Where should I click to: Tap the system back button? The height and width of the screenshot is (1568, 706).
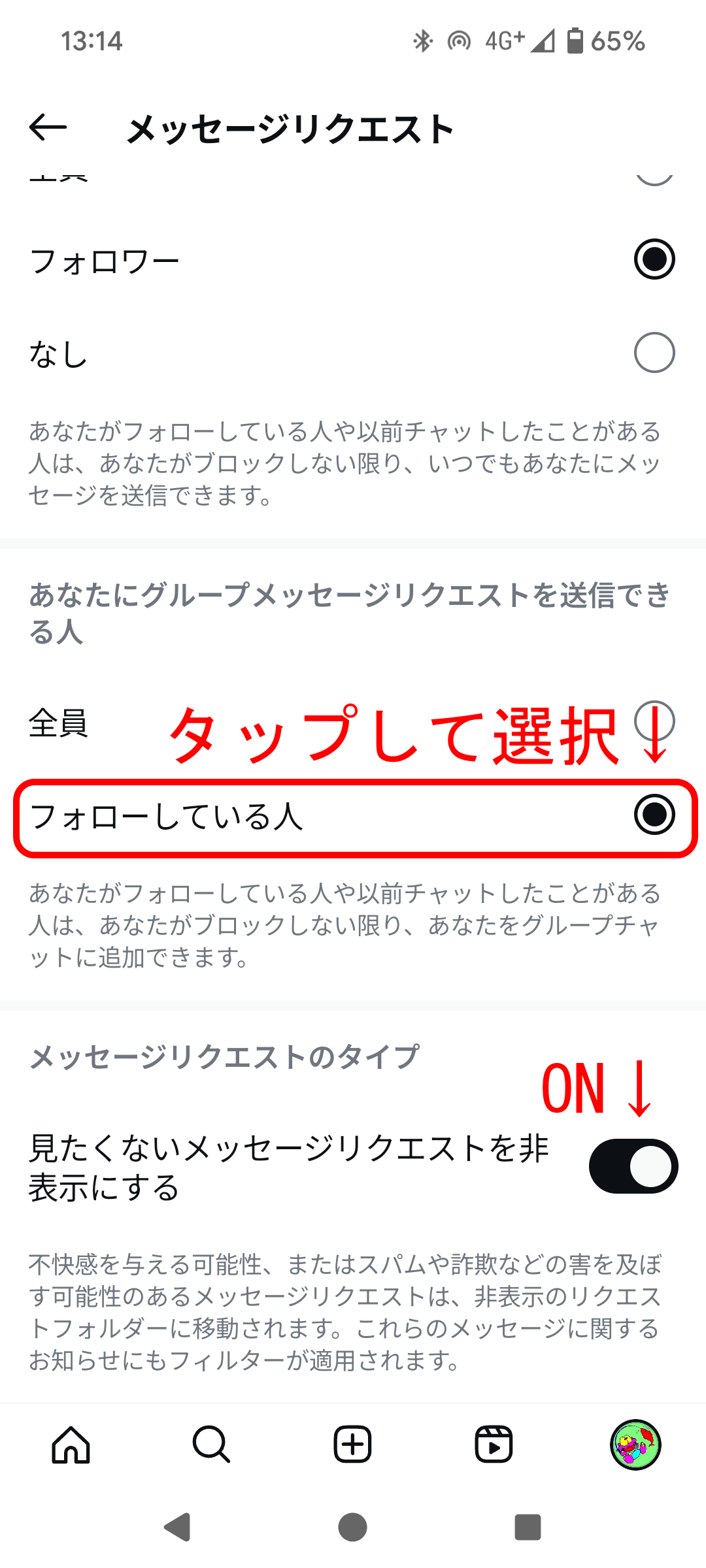click(x=177, y=1527)
